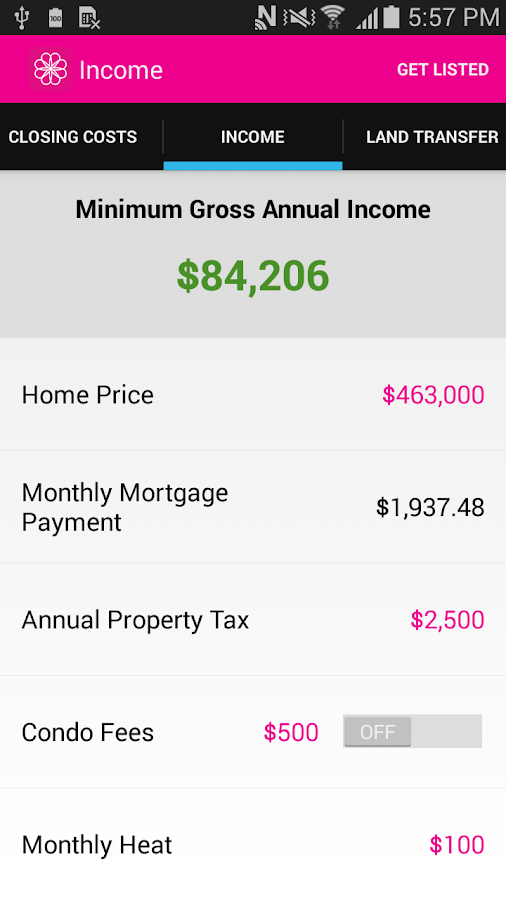Turn on the Condo Fees switch
The image size is (506, 900).
412,731
